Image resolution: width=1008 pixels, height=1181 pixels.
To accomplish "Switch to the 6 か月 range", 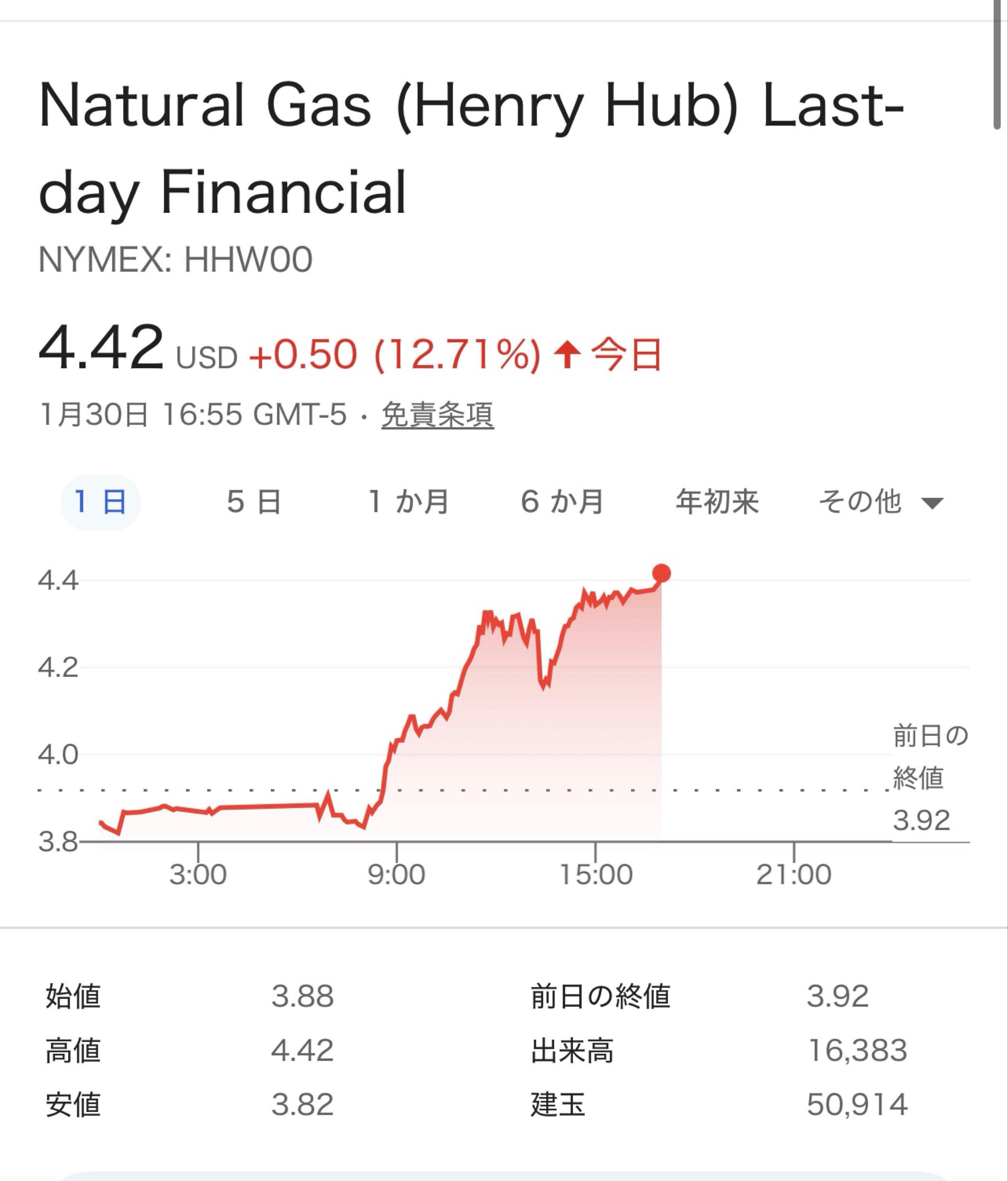I will [x=562, y=502].
